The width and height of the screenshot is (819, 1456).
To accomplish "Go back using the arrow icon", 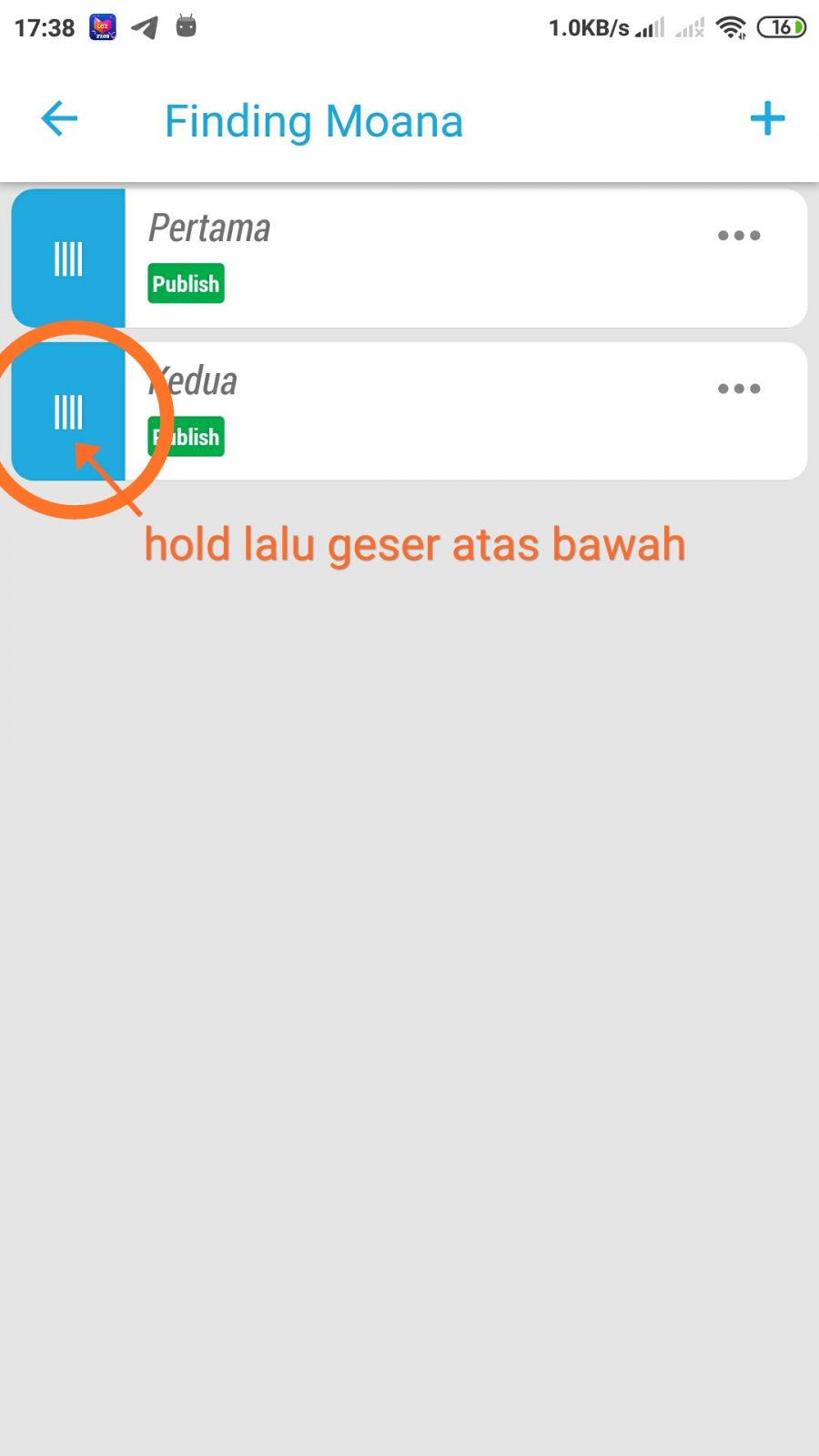I will tap(59, 119).
